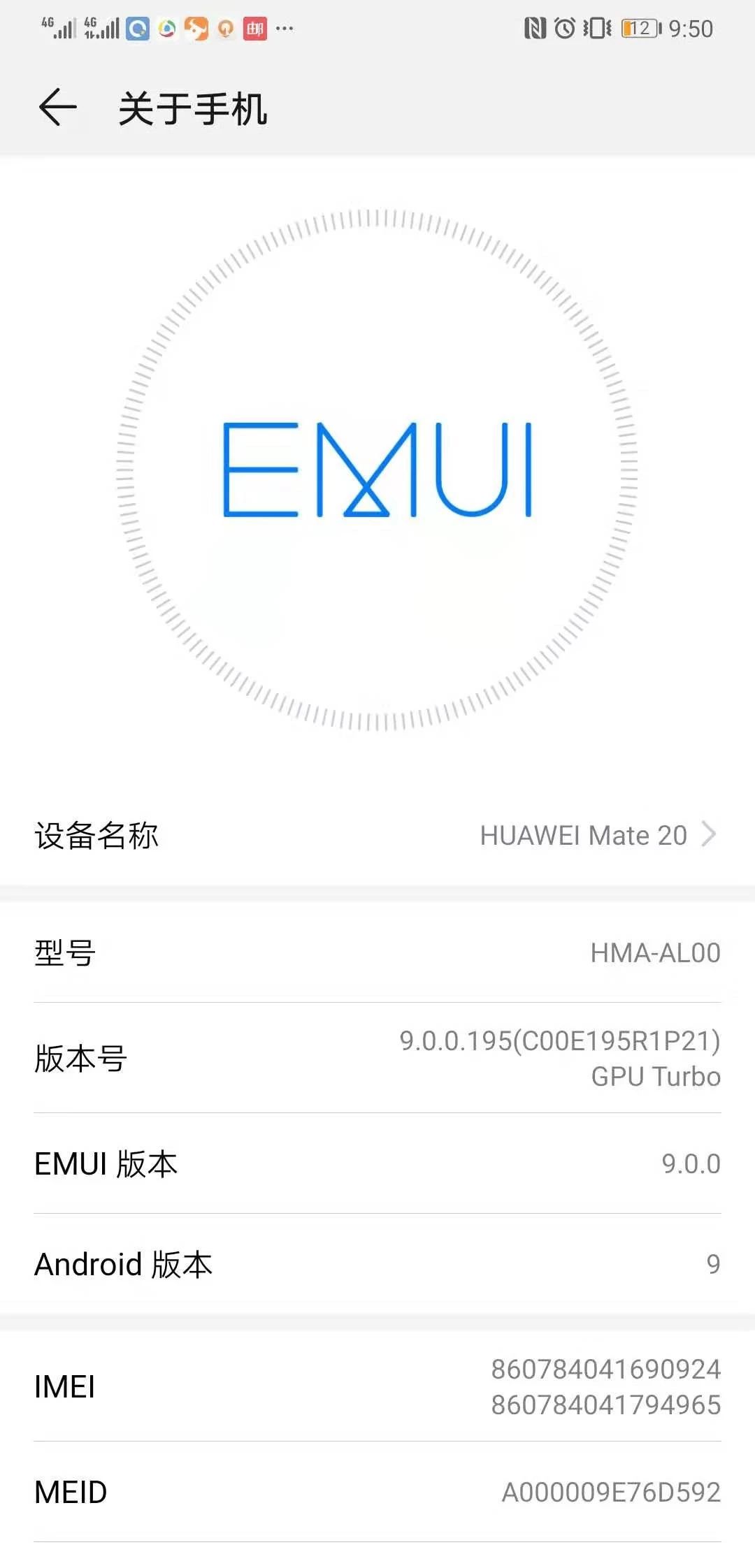Tap the 版本号 row
Screen dimensions: 755x1568
point(377,1058)
